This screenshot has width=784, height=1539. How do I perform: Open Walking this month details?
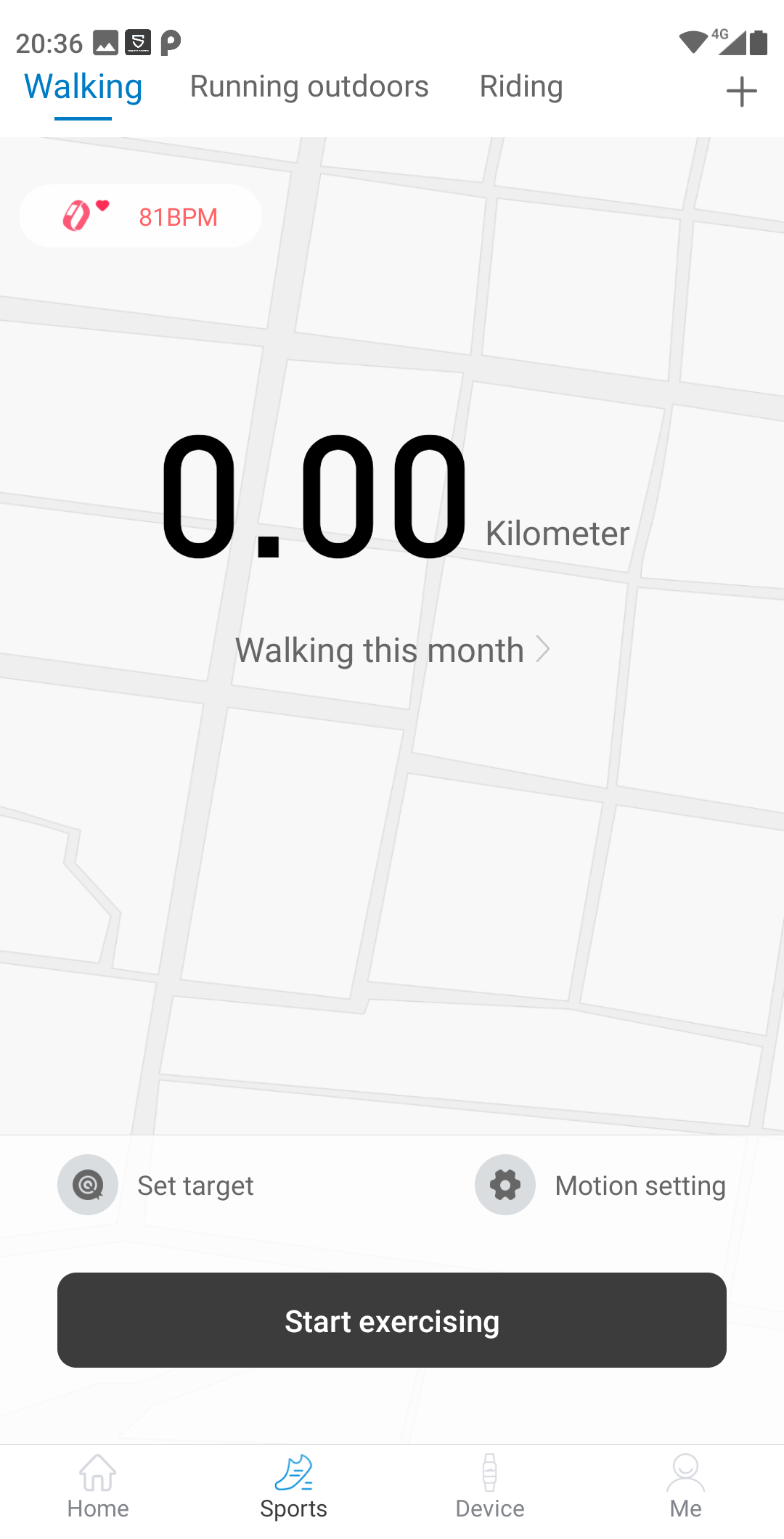(x=392, y=650)
